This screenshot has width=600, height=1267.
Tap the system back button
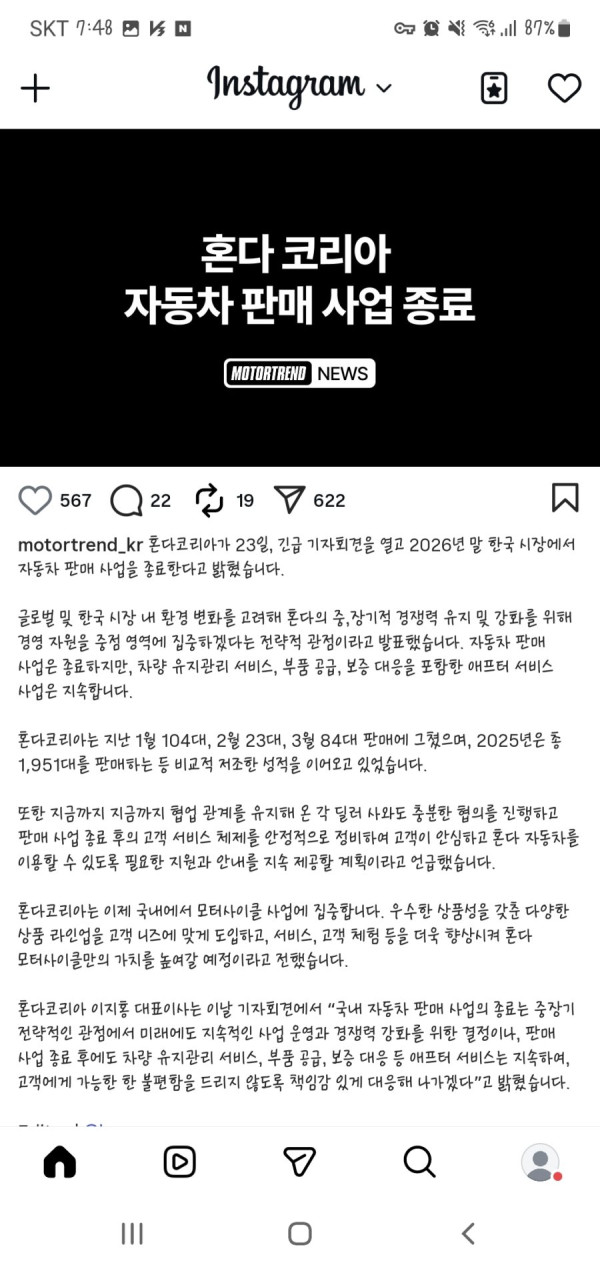[467, 1234]
